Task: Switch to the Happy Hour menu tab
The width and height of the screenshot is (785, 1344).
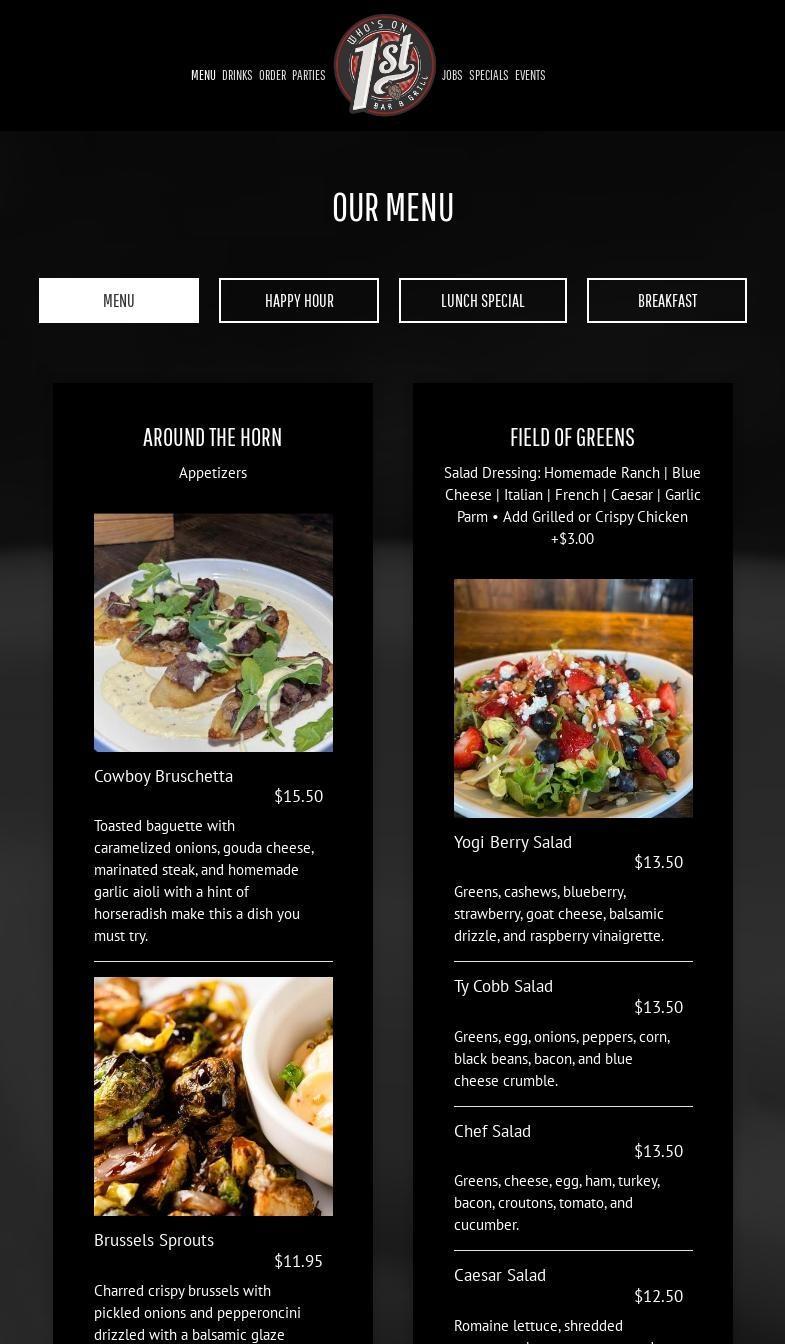Action: click(299, 300)
